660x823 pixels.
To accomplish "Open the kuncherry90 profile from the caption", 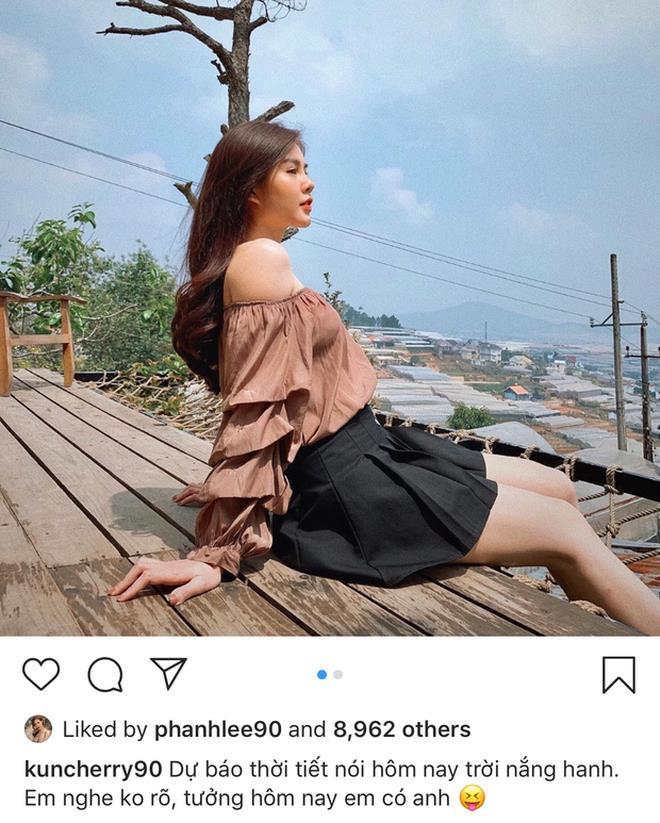I will click(92, 769).
